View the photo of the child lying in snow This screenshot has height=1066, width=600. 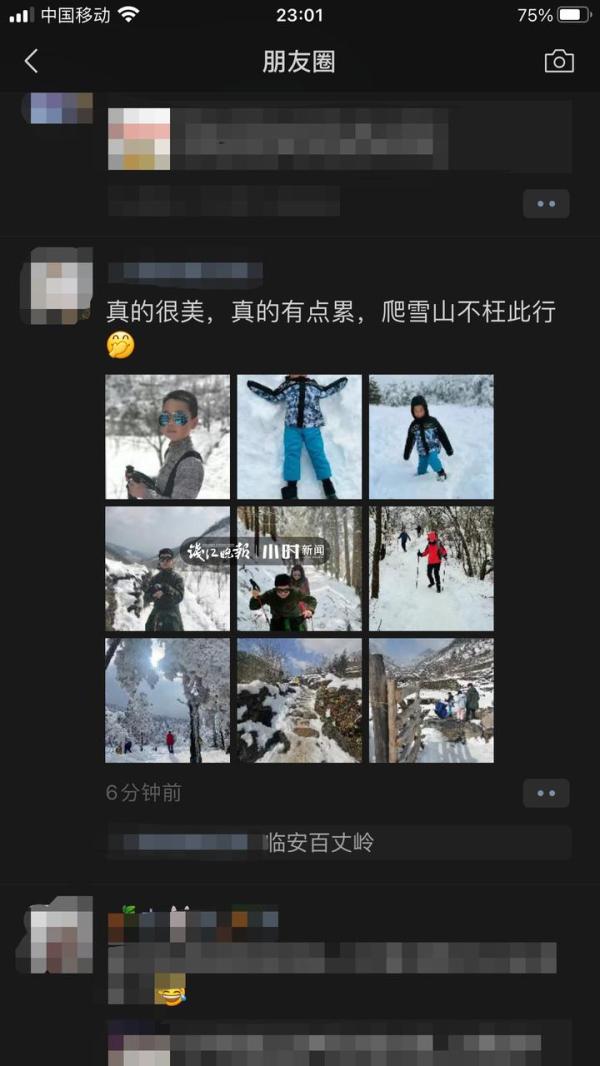coord(299,436)
